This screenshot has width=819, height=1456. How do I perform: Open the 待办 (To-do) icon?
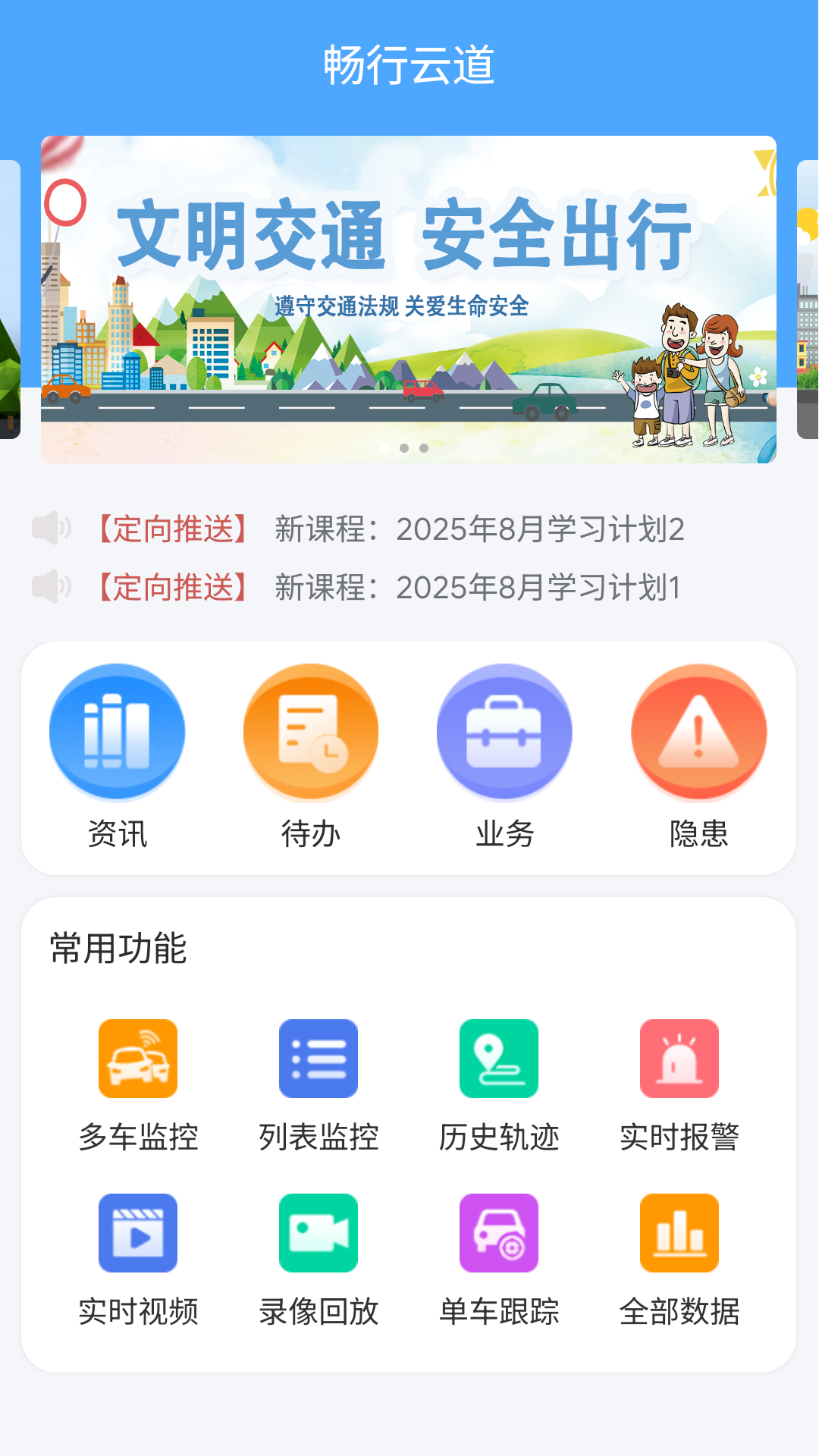pos(310,730)
